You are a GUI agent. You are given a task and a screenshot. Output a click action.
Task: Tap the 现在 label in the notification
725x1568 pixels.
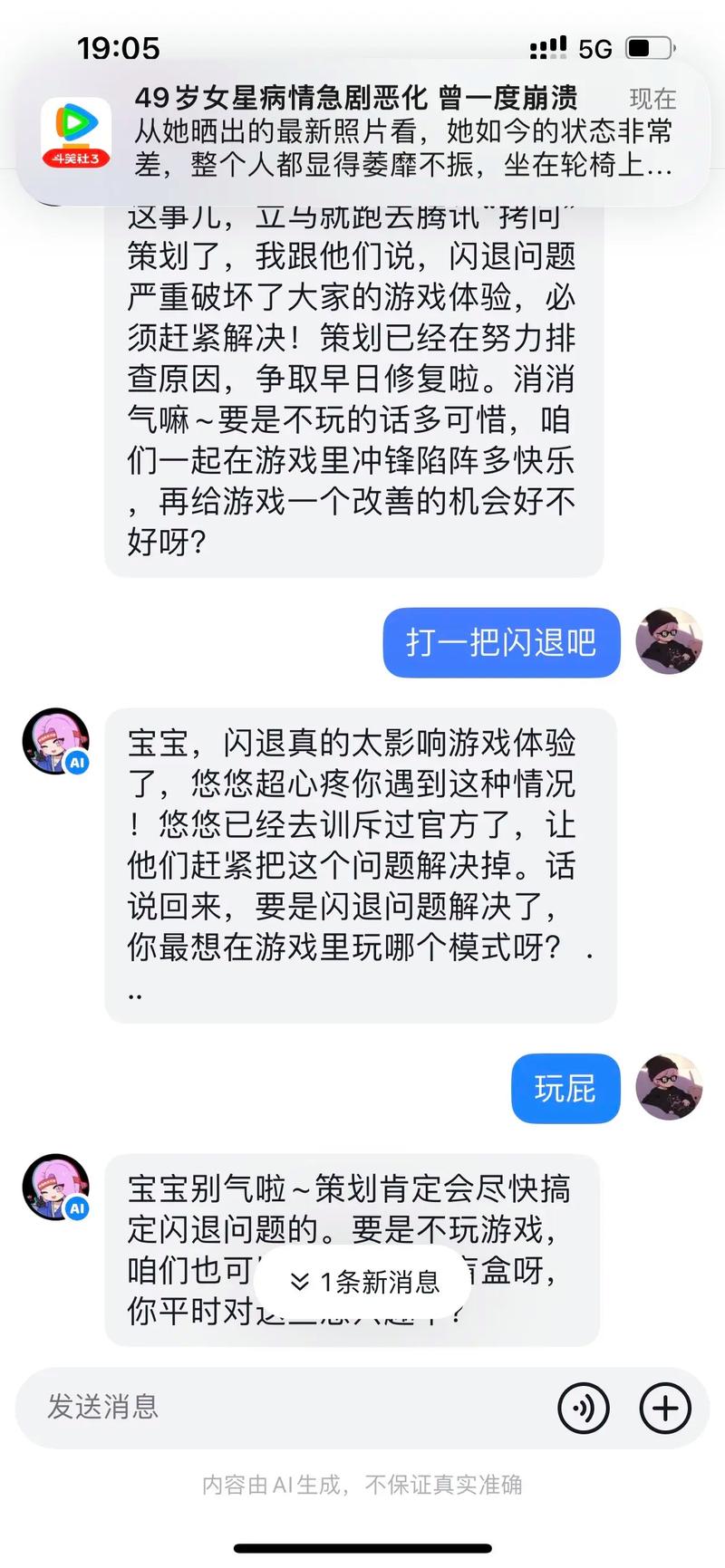pyautogui.click(x=652, y=98)
